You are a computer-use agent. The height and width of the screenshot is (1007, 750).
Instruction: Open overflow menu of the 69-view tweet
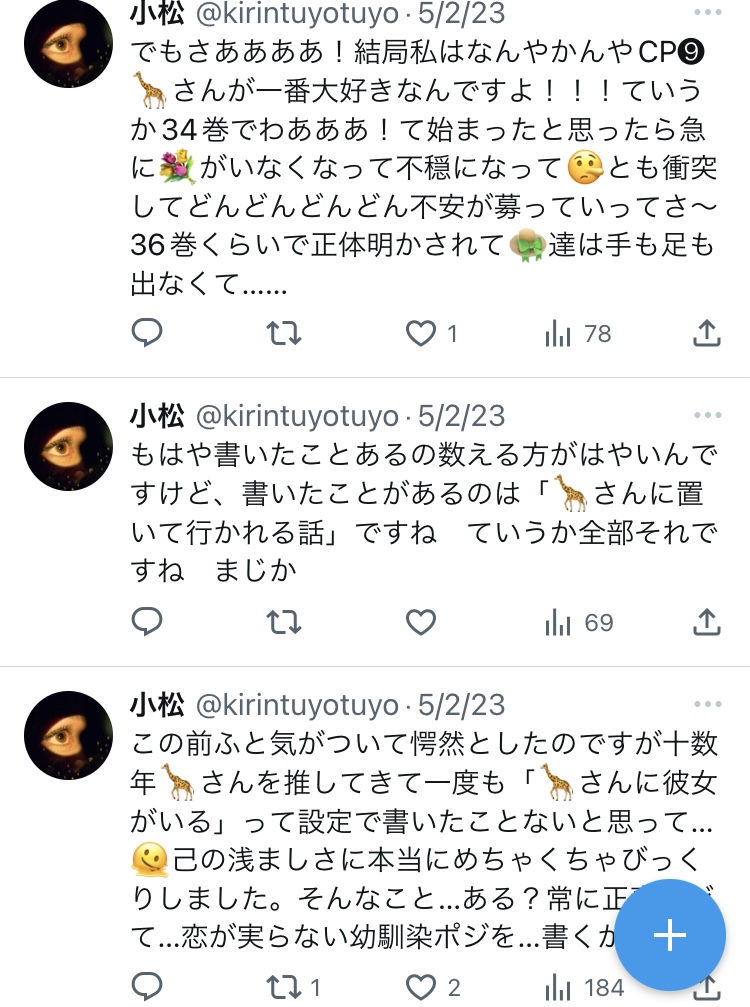click(x=707, y=415)
